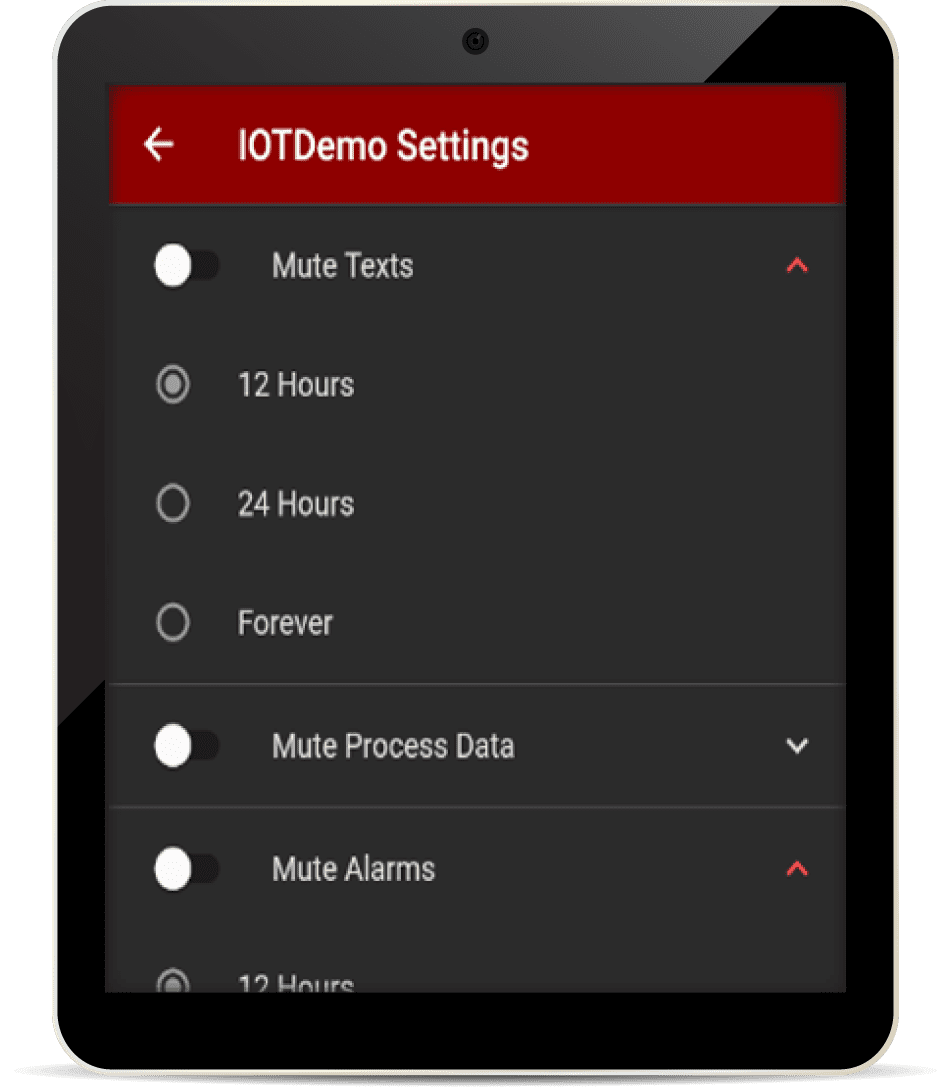Select the Forever mute option
This screenshot has height=1087, width=951.
tap(173, 623)
